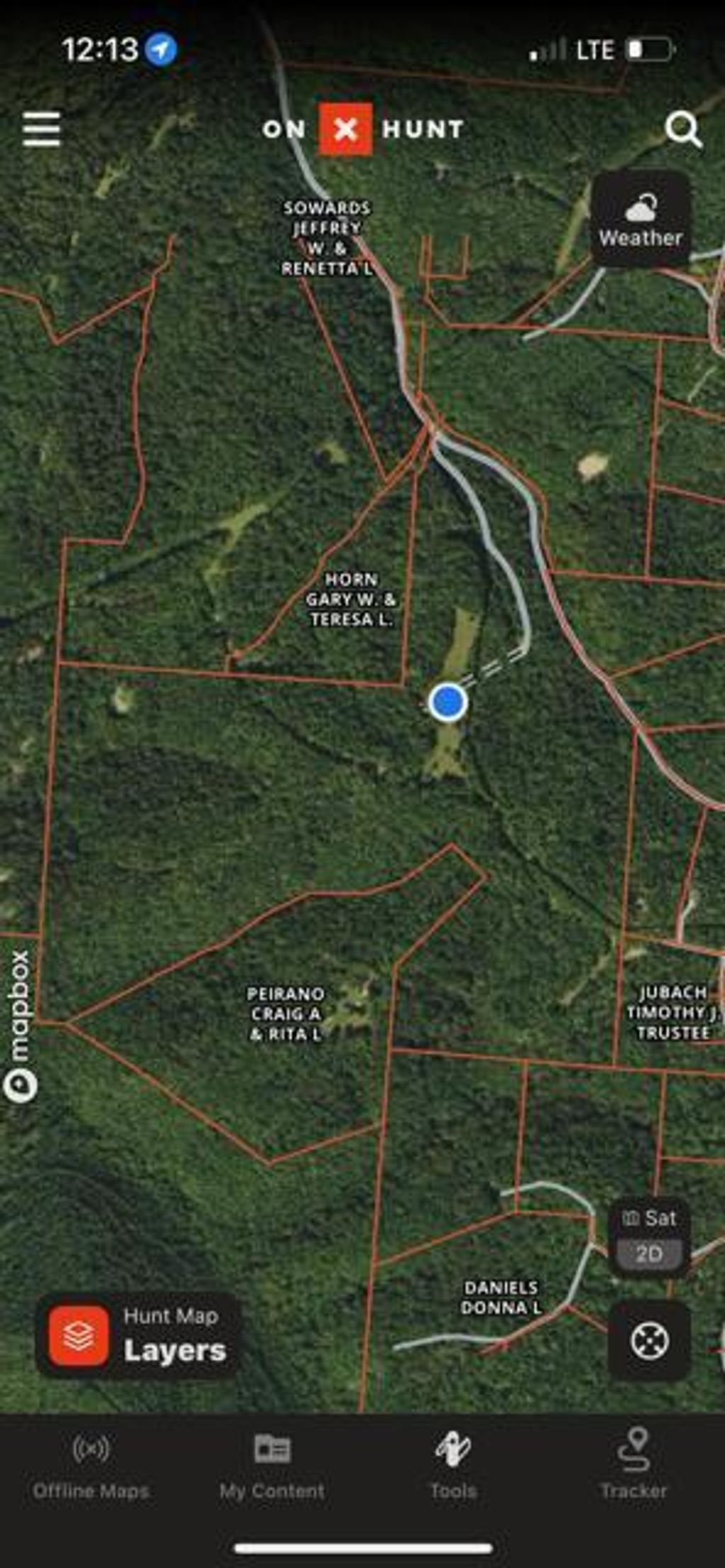Image resolution: width=725 pixels, height=1568 pixels.
Task: Toggle the 2D map view
Action: pyautogui.click(x=649, y=1254)
